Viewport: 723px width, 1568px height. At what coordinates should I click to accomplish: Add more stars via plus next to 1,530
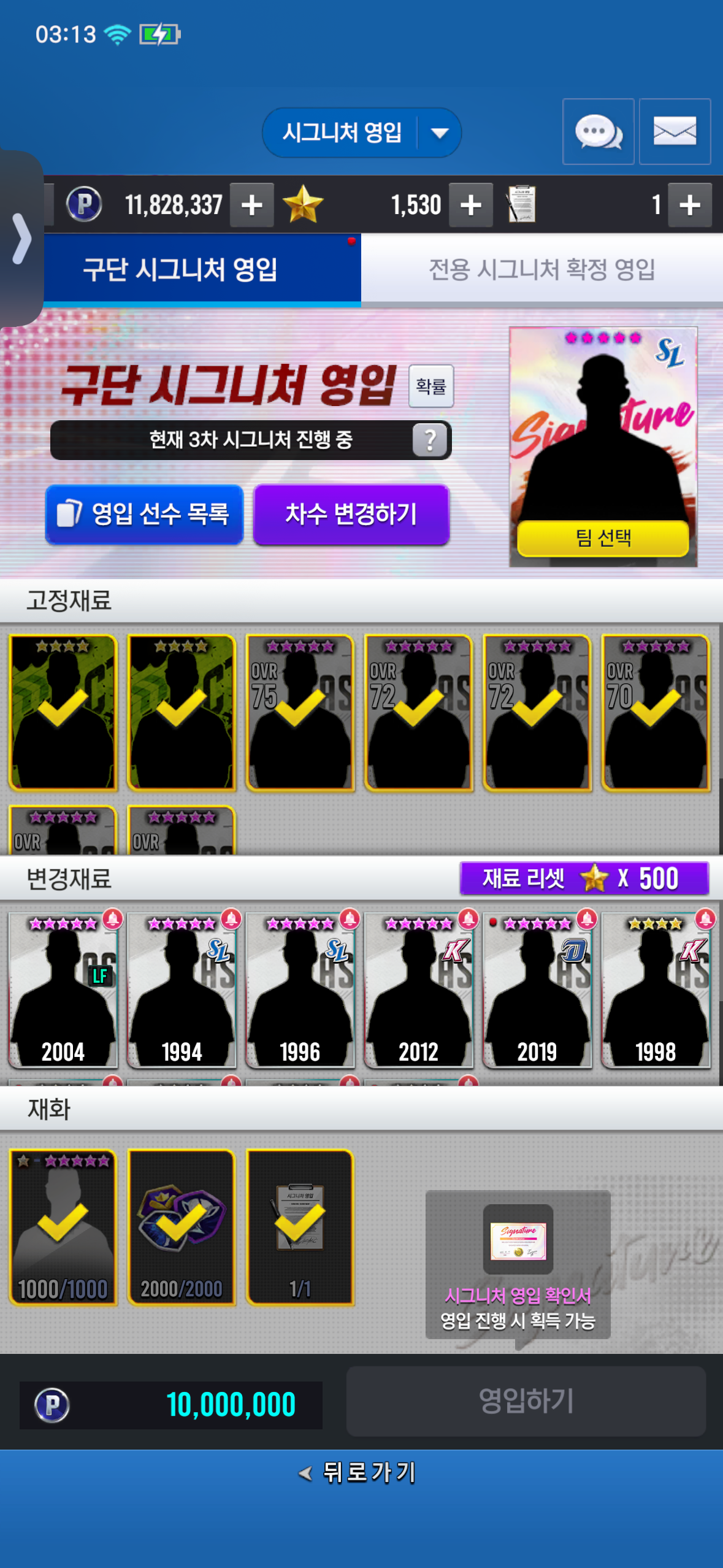(x=470, y=205)
